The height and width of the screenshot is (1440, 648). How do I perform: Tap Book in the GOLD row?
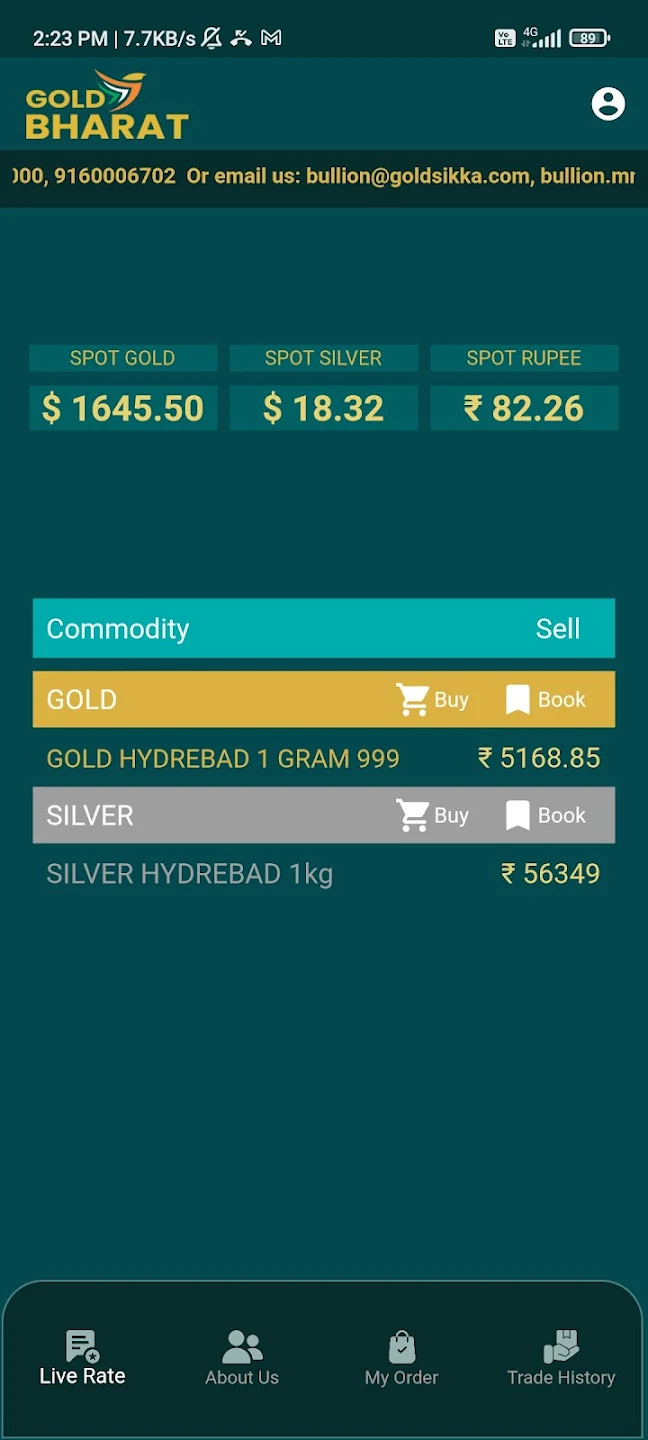546,700
